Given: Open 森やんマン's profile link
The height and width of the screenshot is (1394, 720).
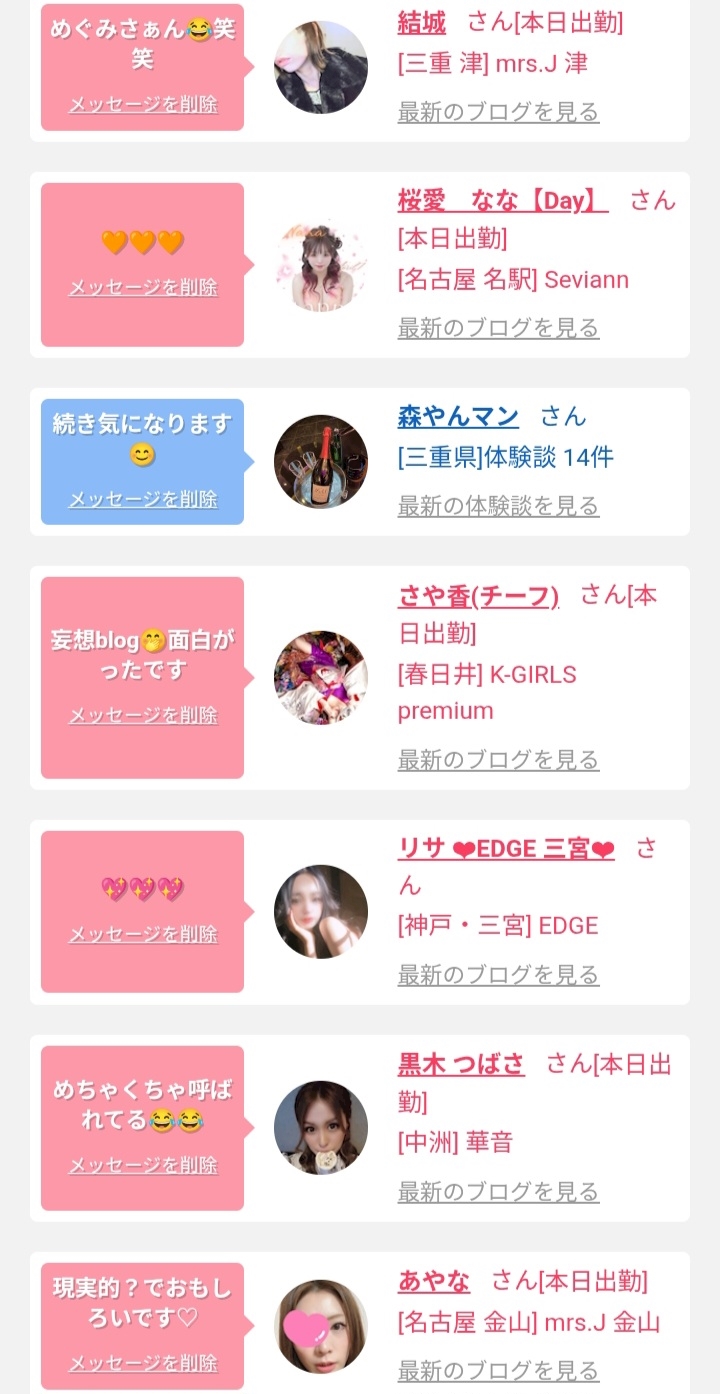Looking at the screenshot, I should pyautogui.click(x=458, y=417).
